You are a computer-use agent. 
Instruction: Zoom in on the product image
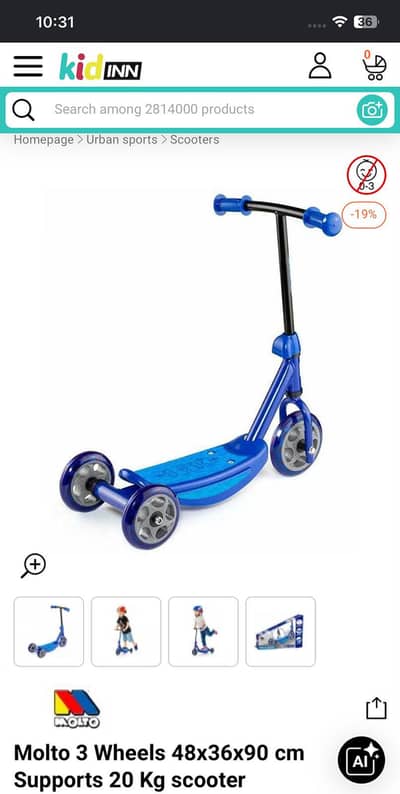[x=33, y=566]
